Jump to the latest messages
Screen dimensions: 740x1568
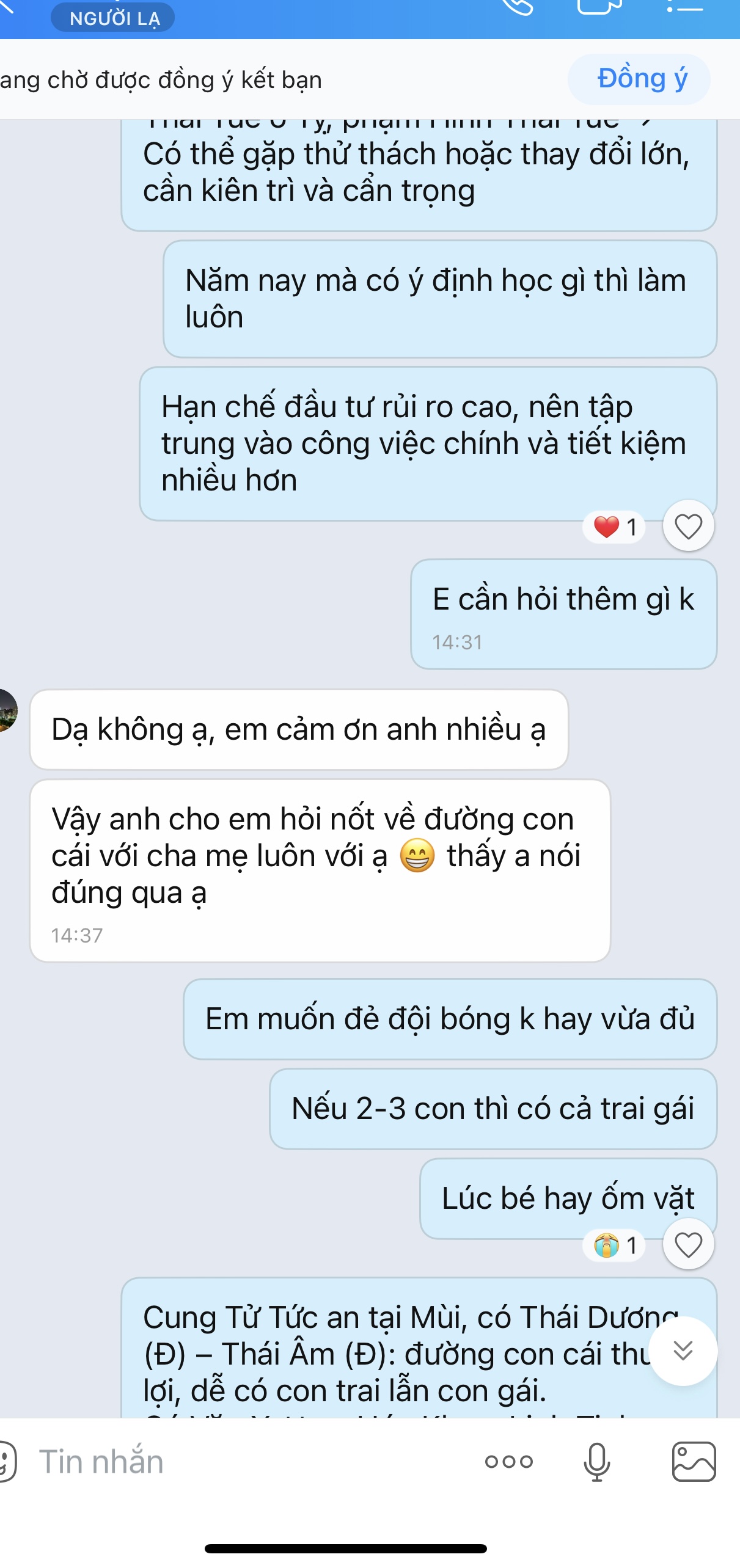(683, 1351)
